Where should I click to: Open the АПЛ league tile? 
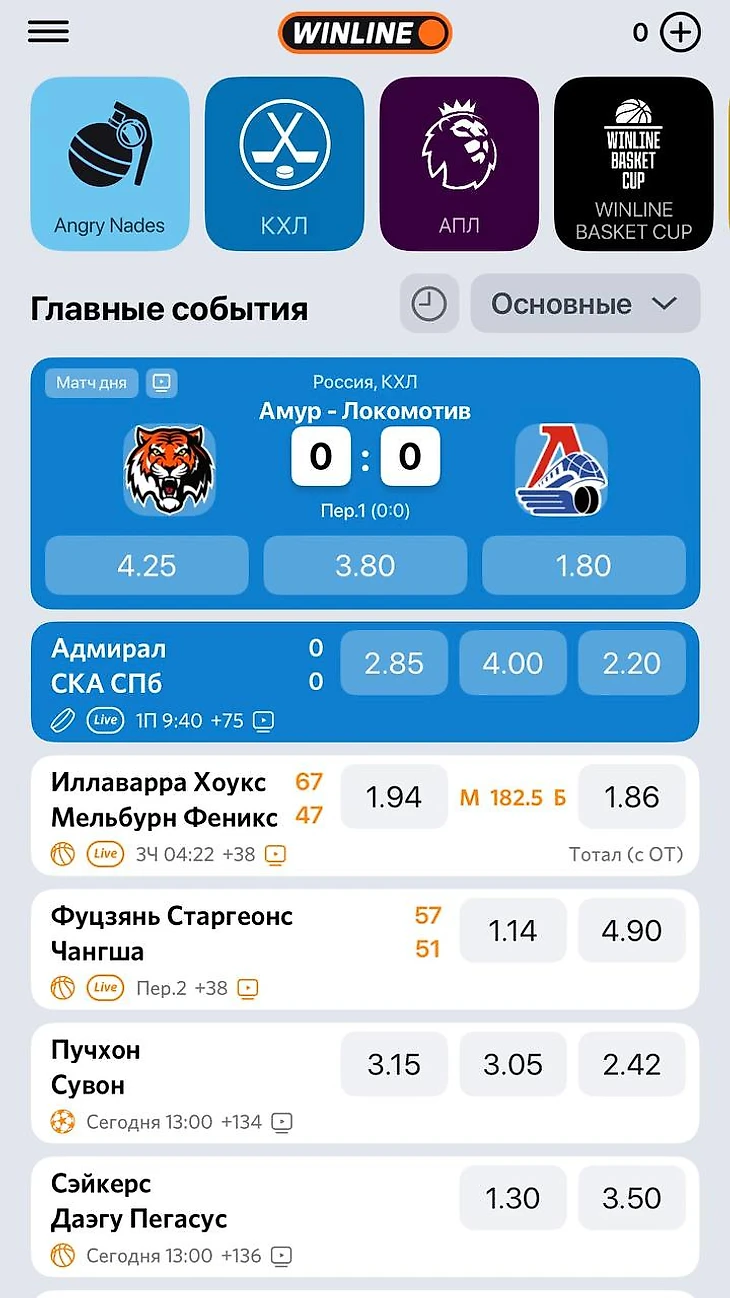[x=459, y=164]
